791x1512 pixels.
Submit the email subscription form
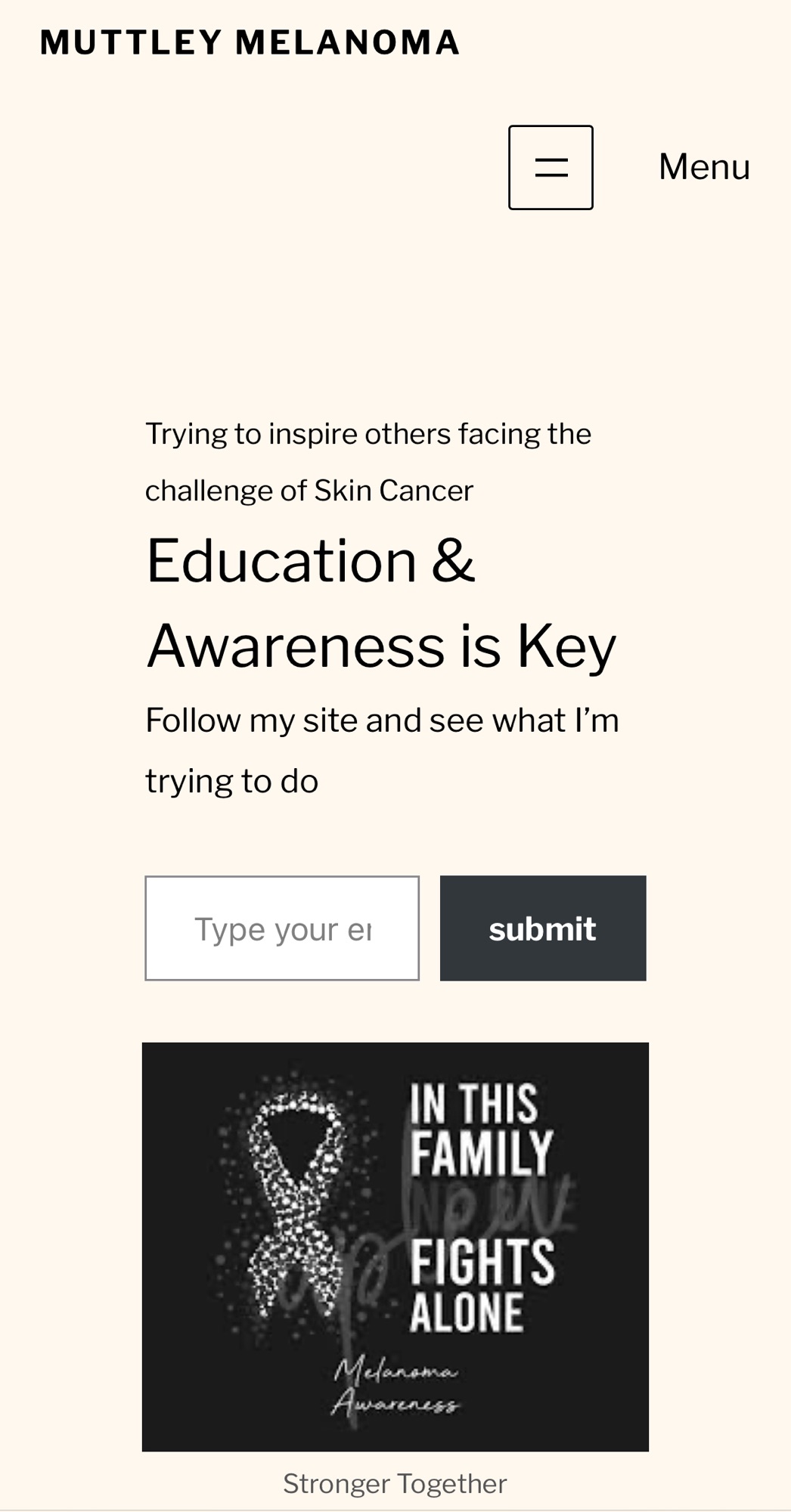click(x=543, y=928)
